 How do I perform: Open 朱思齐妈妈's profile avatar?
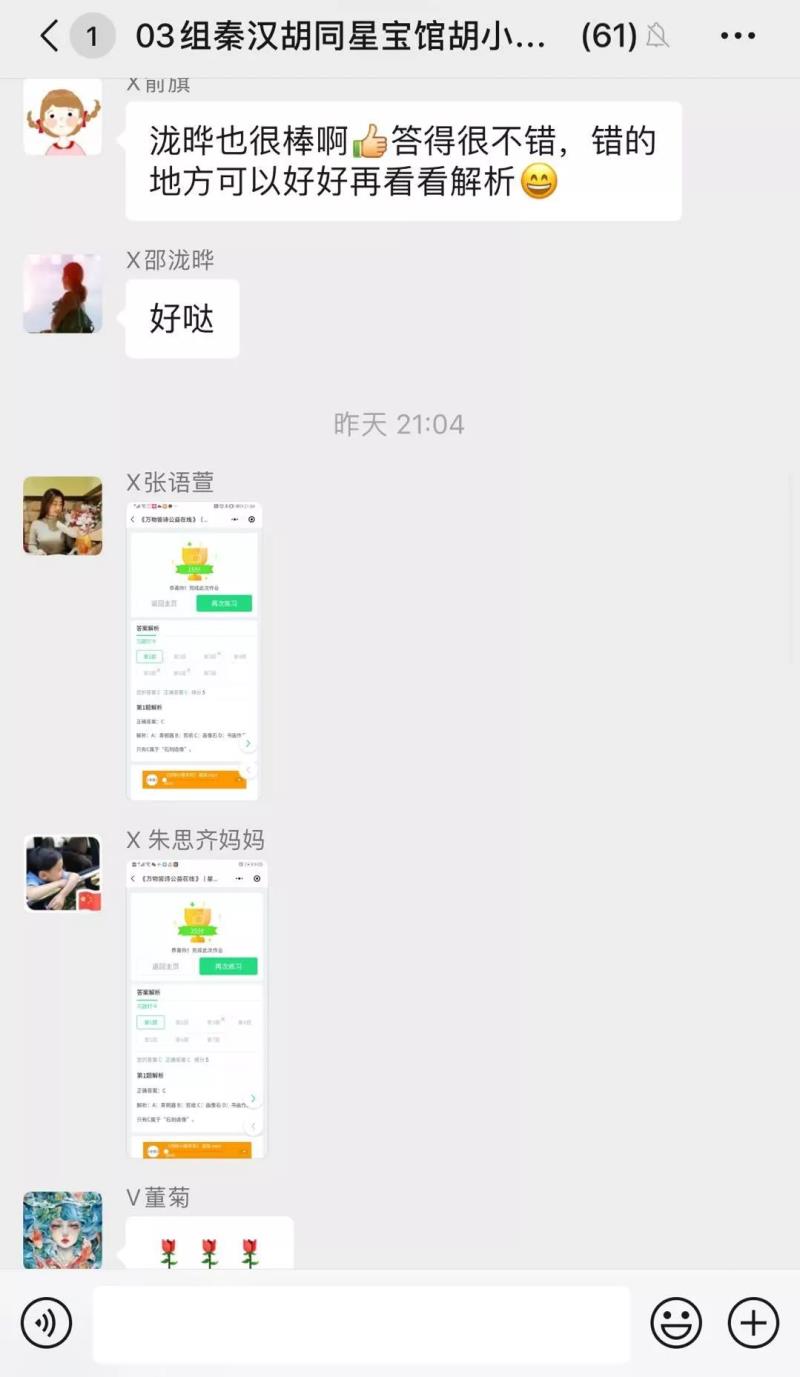[x=62, y=874]
